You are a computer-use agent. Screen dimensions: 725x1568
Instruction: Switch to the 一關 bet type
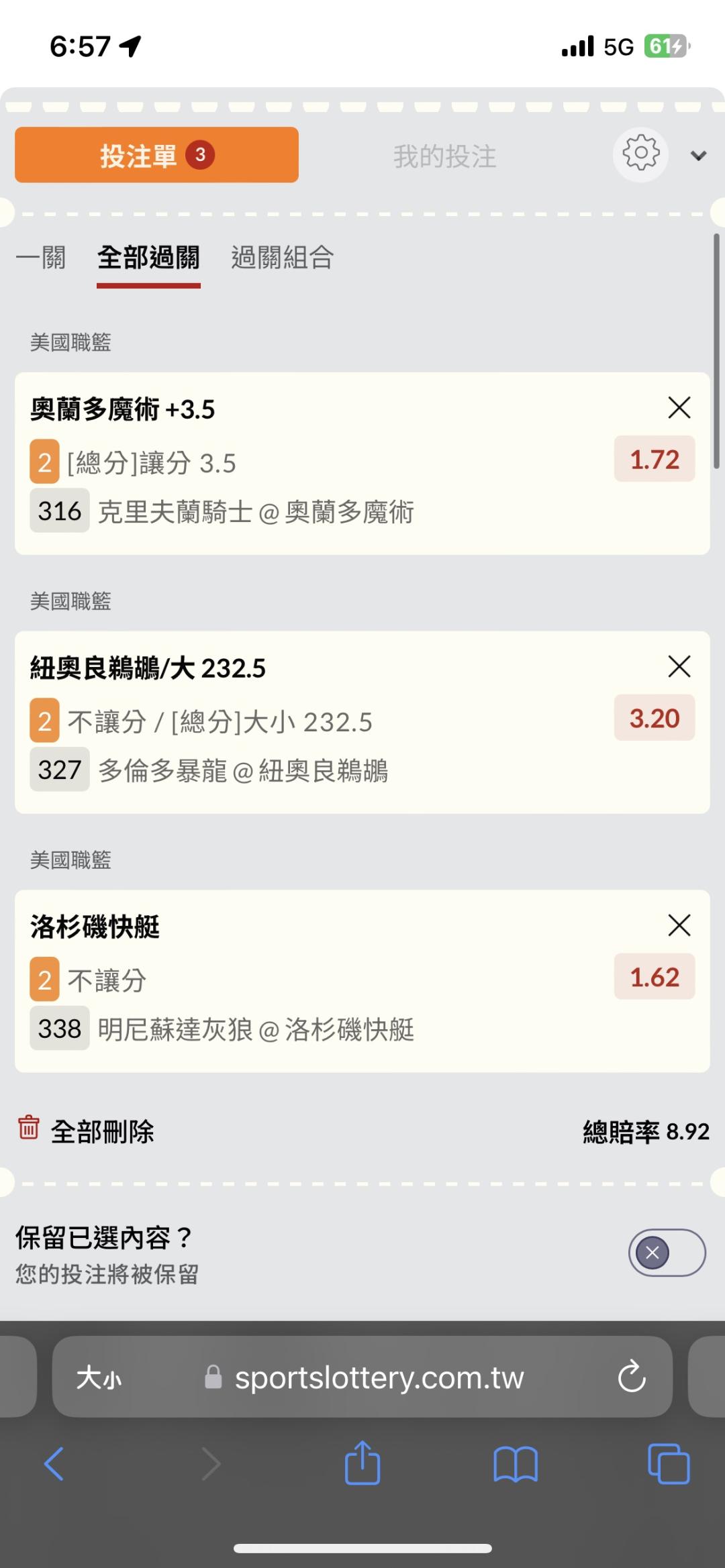(x=41, y=258)
